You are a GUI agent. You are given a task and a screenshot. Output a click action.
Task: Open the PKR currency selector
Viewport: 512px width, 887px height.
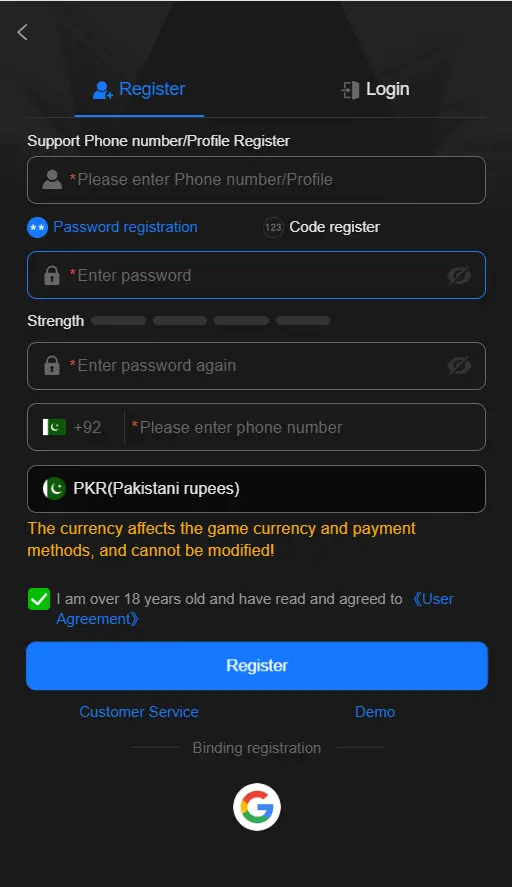pyautogui.click(x=256, y=489)
